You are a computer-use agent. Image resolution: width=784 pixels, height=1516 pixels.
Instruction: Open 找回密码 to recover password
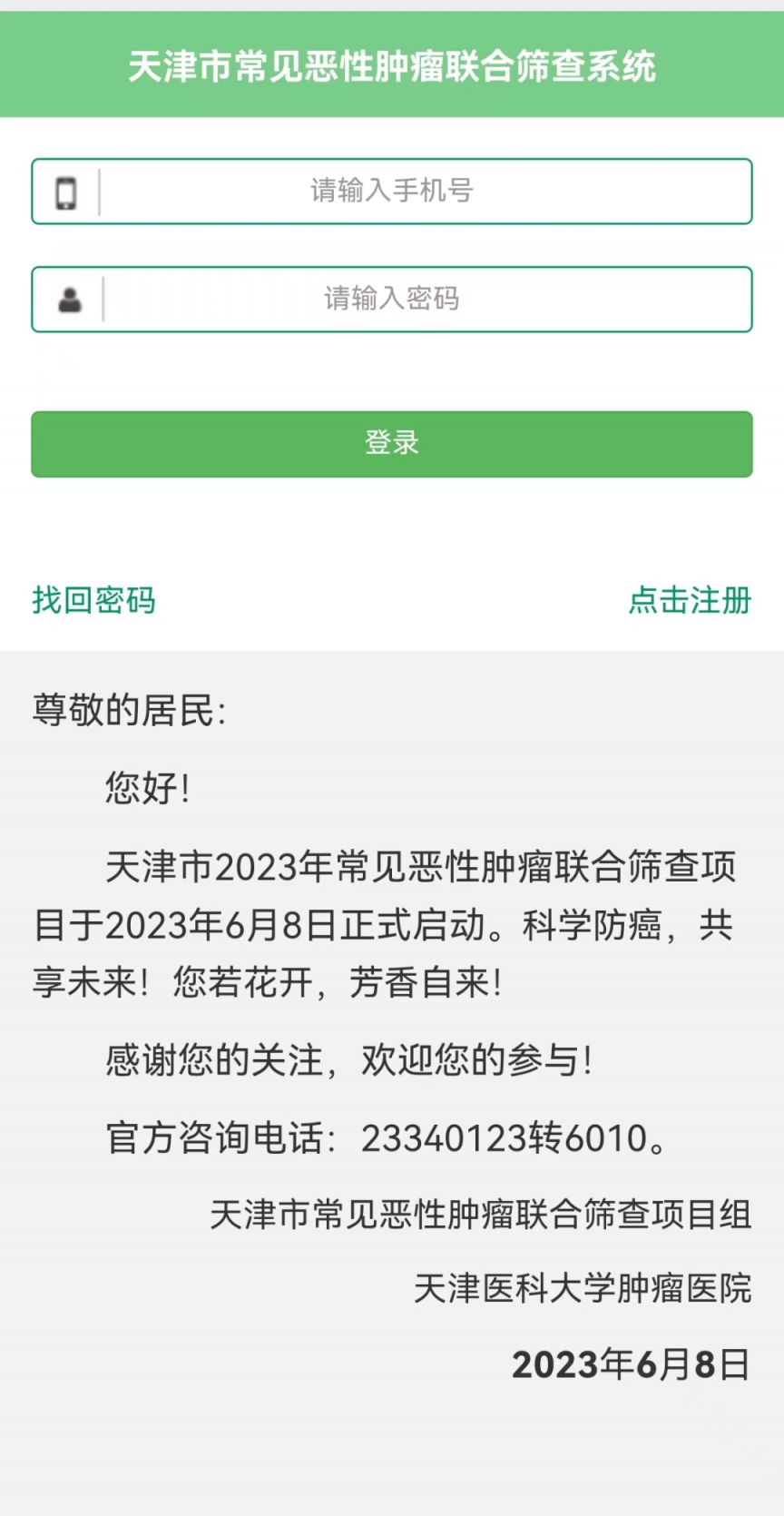[x=94, y=600]
